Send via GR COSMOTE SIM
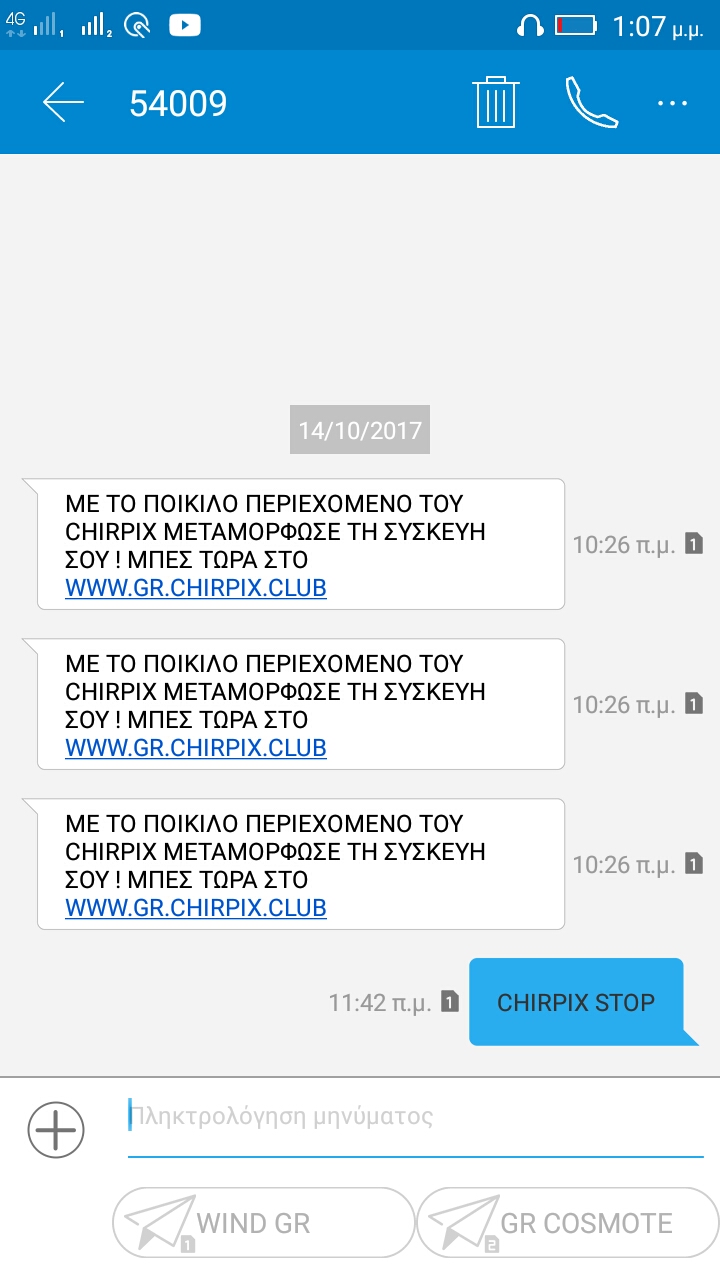Image resolution: width=720 pixels, height=1280 pixels. (567, 1223)
